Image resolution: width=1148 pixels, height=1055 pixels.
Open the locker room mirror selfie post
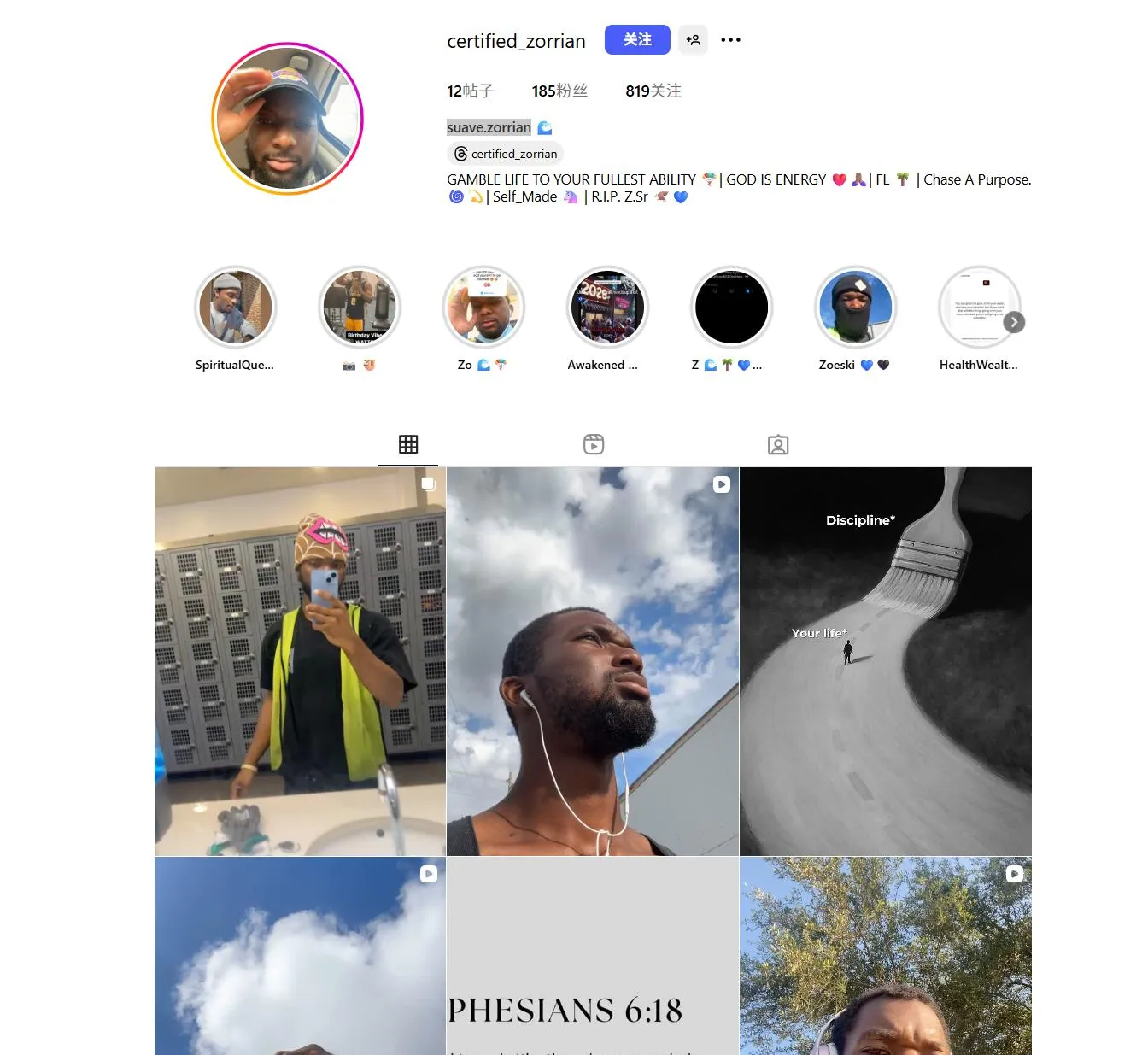[300, 661]
